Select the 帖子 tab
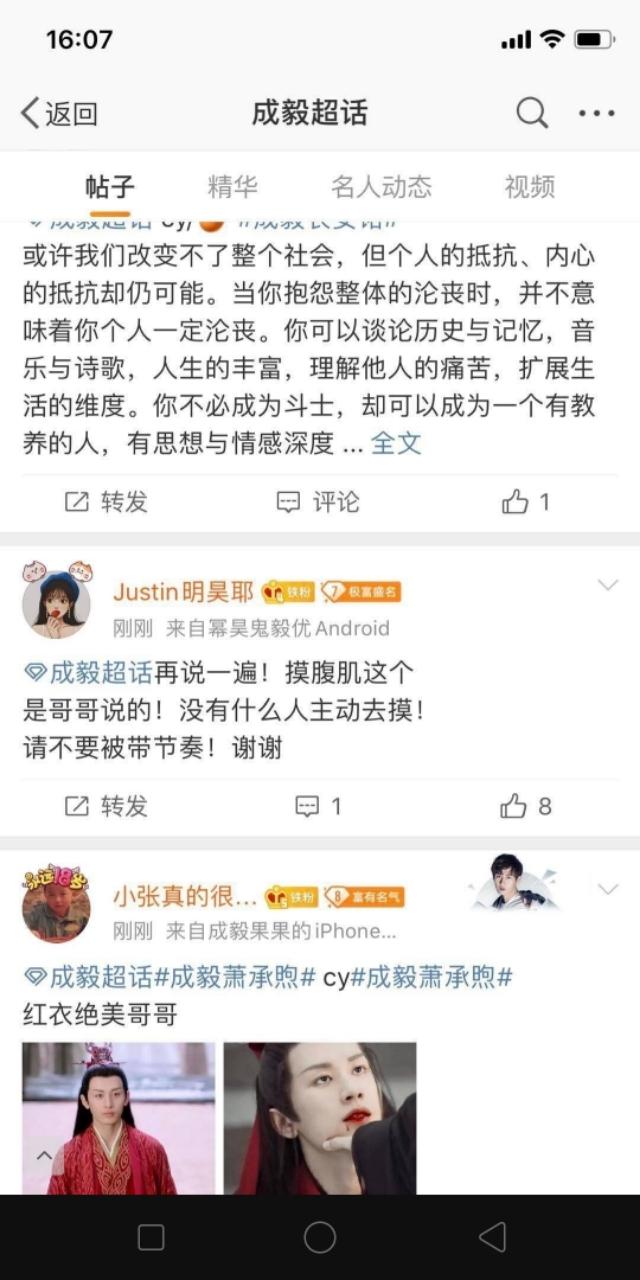The width and height of the screenshot is (640, 1280). tap(110, 187)
